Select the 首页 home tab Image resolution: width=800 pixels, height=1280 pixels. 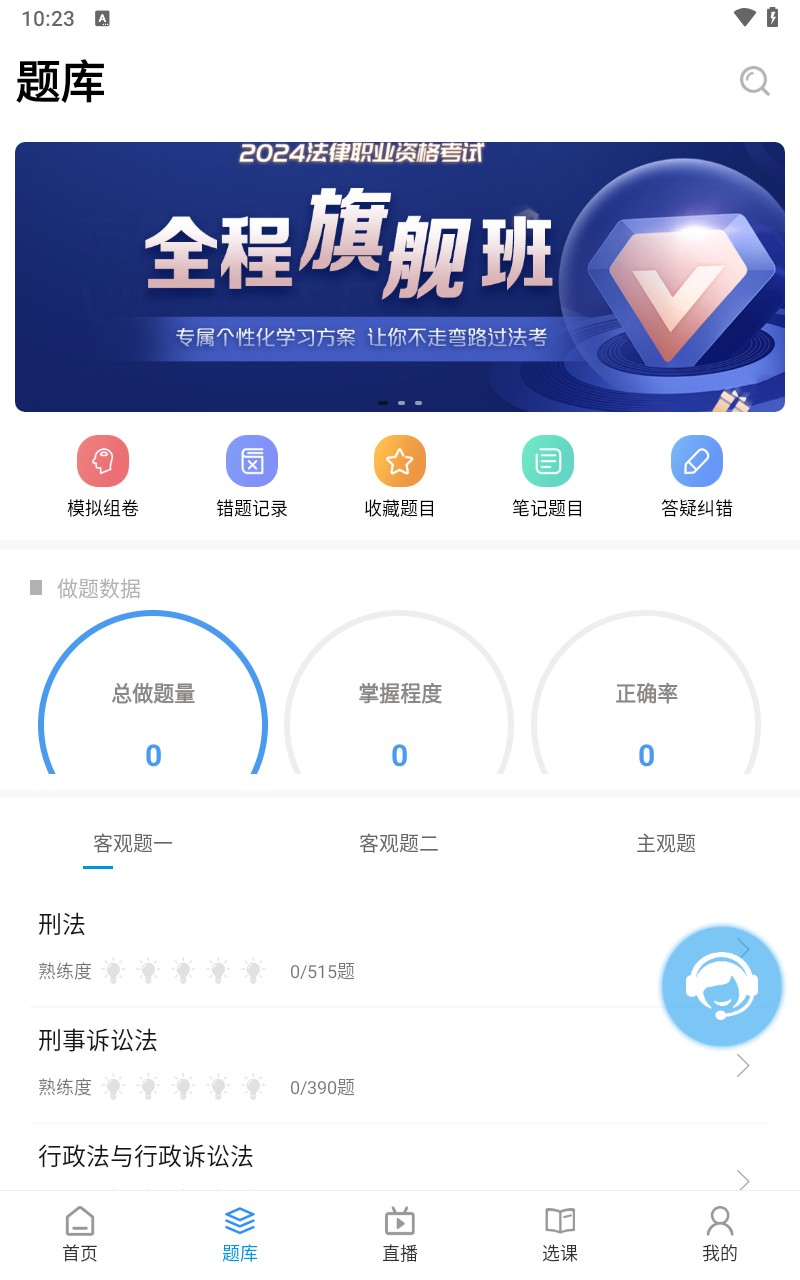pos(80,1230)
